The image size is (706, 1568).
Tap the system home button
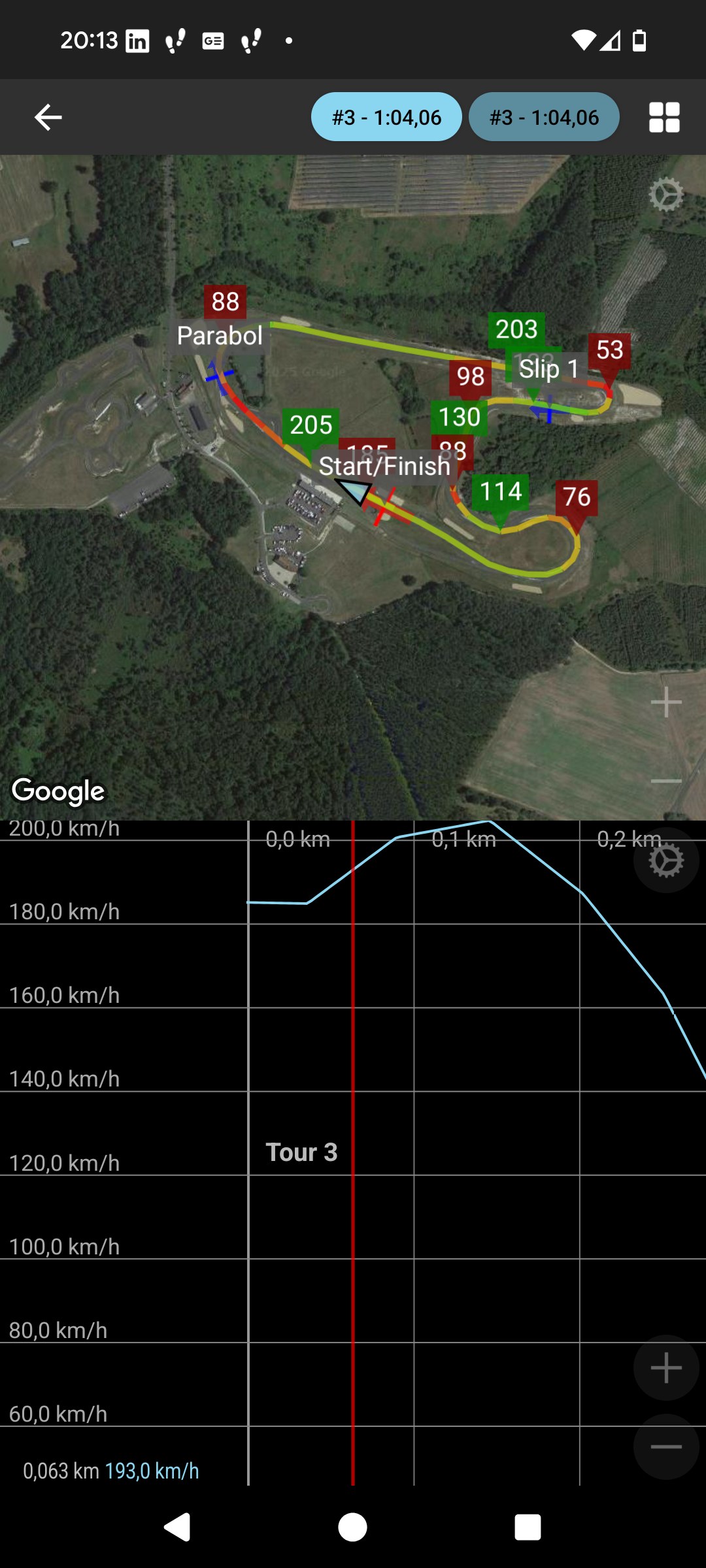[x=352, y=1527]
